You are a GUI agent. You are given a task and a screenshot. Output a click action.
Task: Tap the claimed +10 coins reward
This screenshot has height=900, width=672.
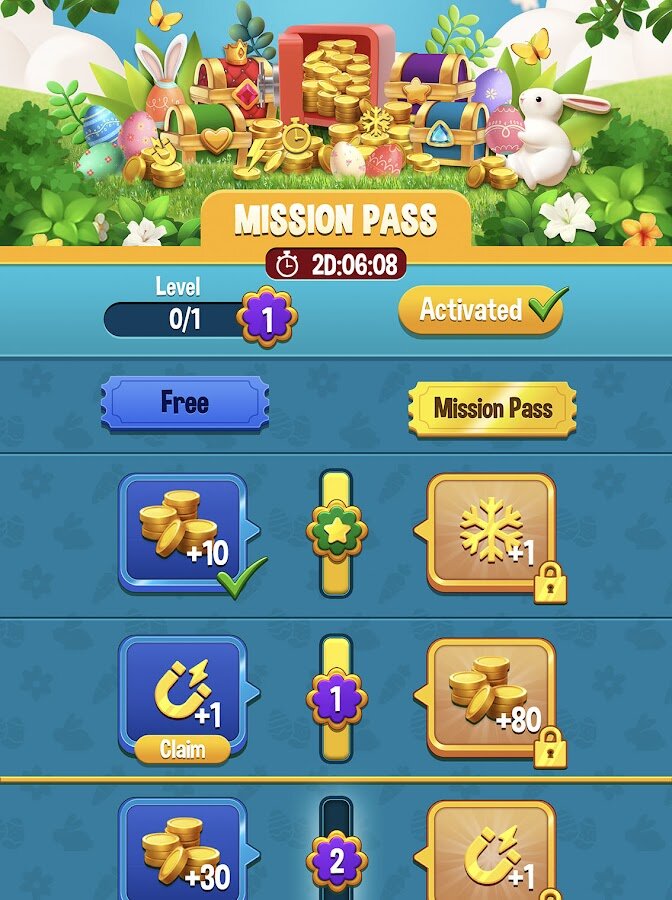point(183,532)
